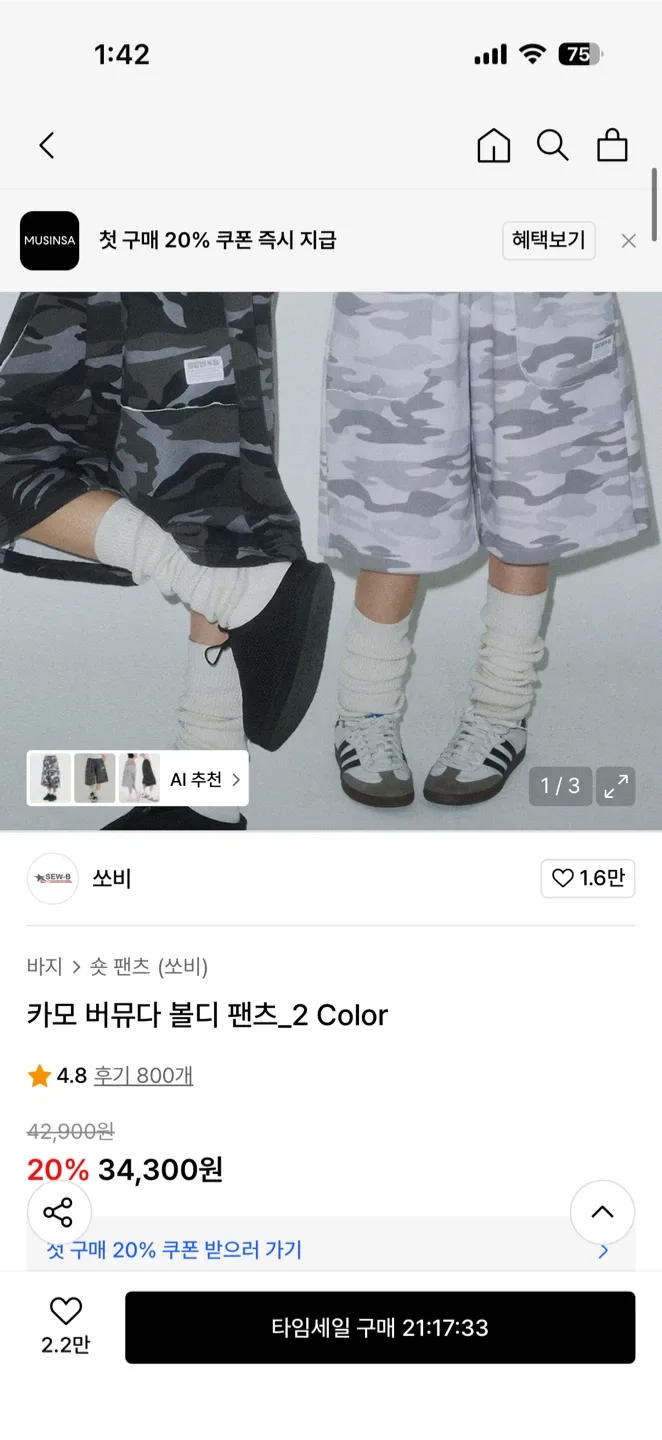The width and height of the screenshot is (662, 1440).
Task: Go back with the top-left arrow
Action: pyautogui.click(x=46, y=146)
